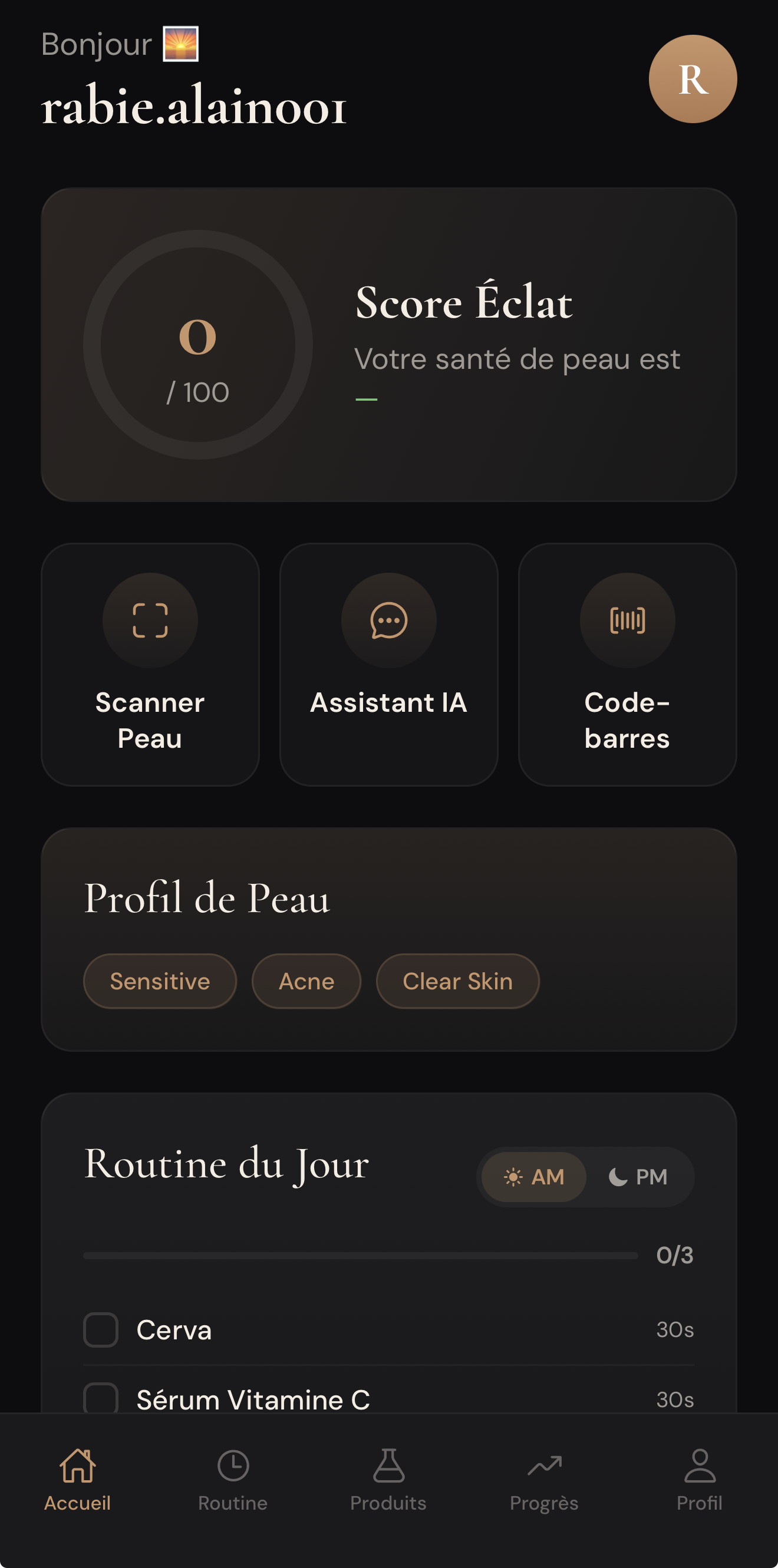The image size is (778, 1568).
Task: Open the Profil tab
Action: (700, 1479)
